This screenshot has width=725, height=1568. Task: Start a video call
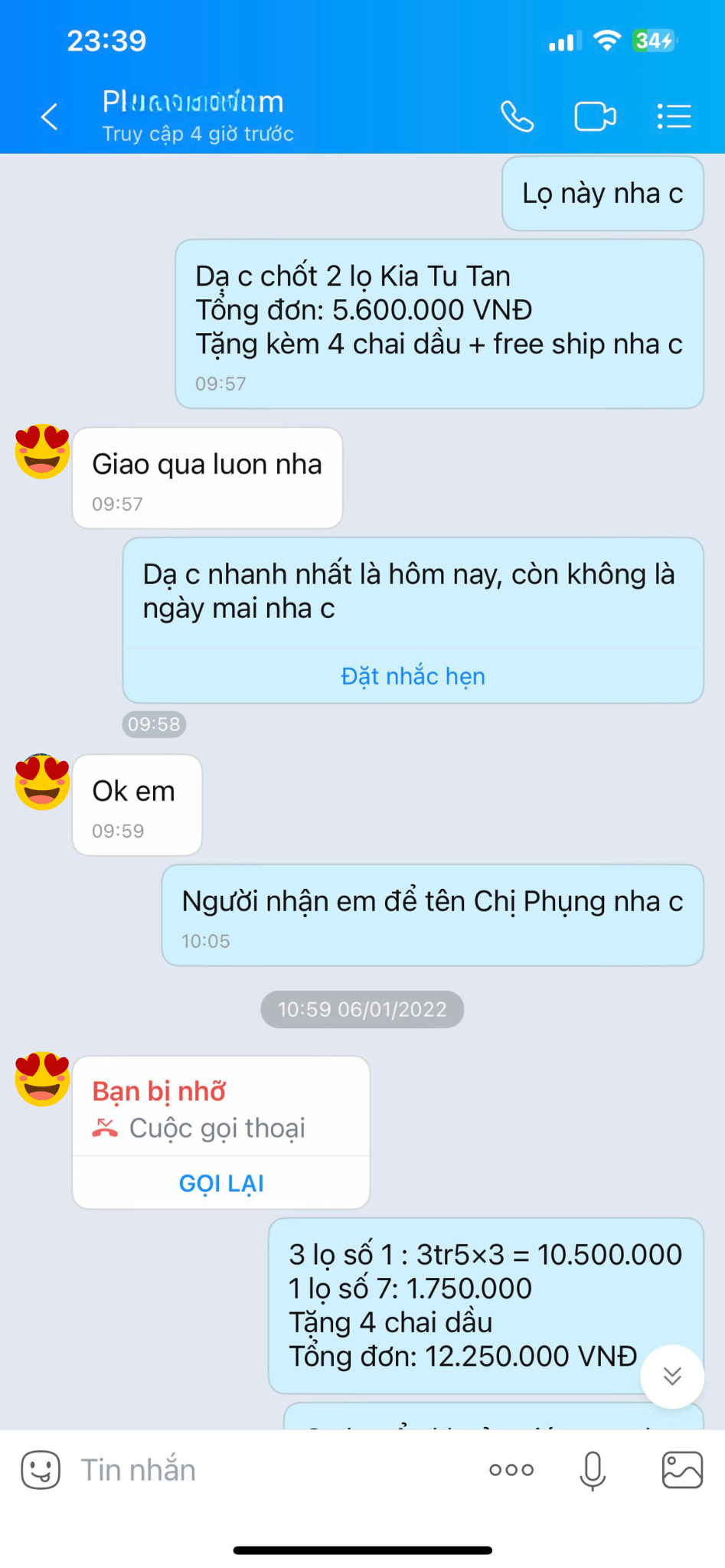click(x=595, y=117)
